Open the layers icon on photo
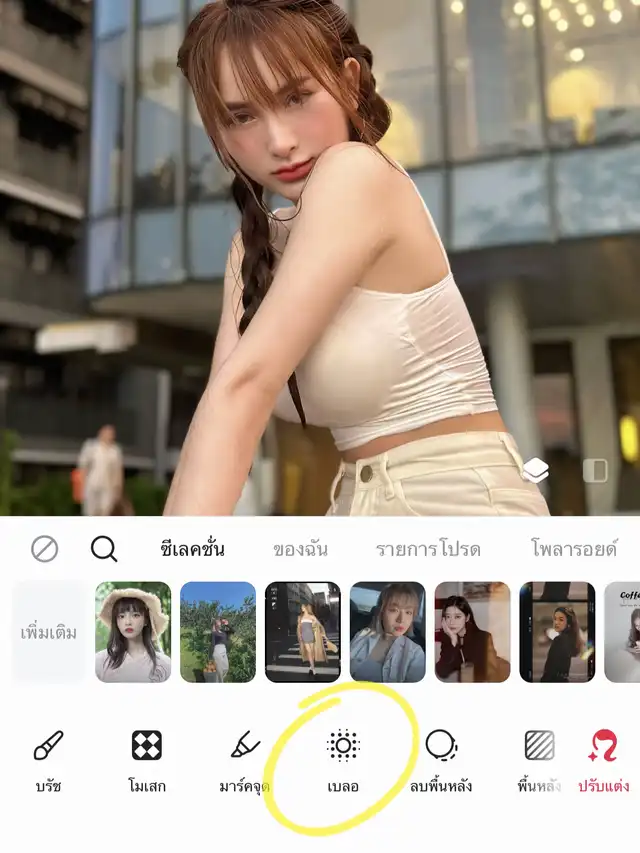This screenshot has width=640, height=853. (x=536, y=470)
